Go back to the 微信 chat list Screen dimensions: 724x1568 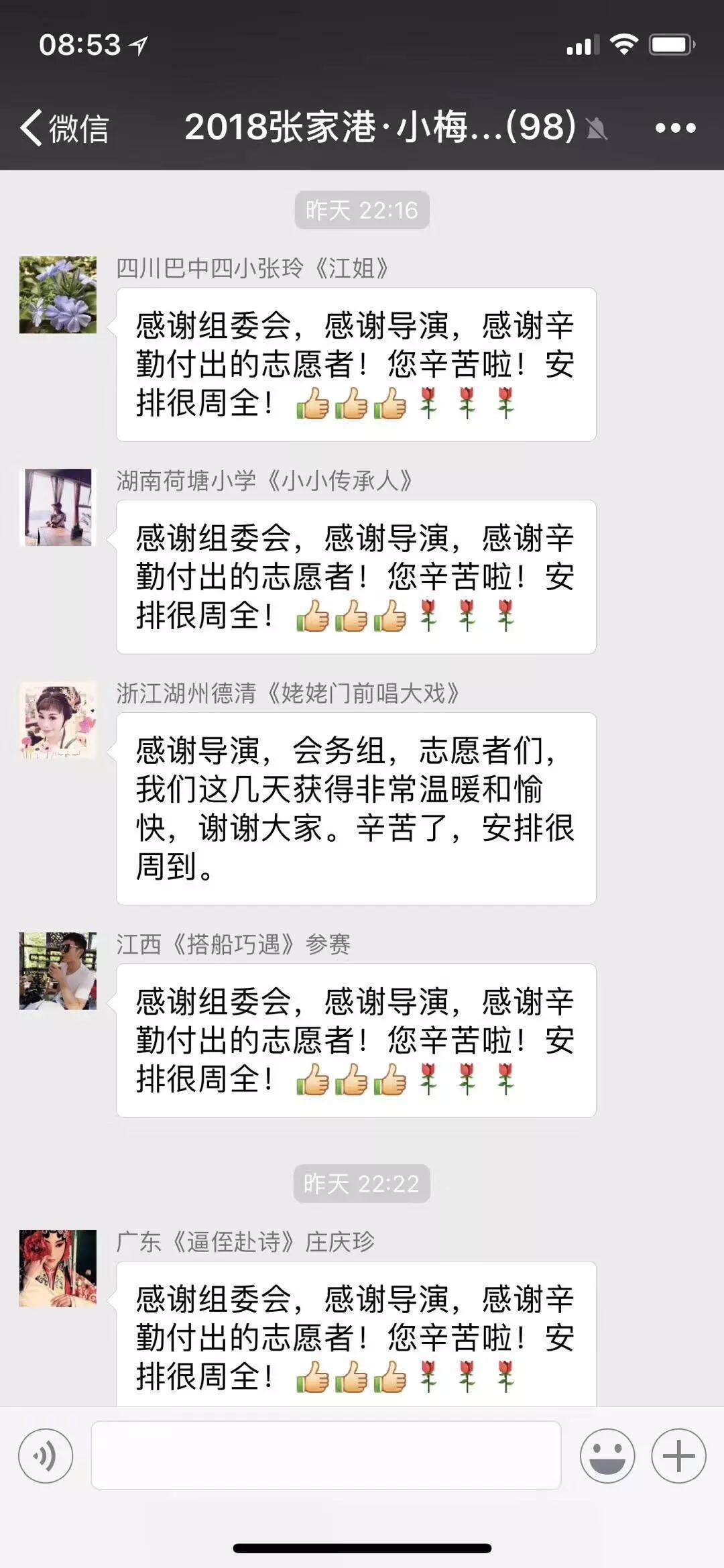64,127
